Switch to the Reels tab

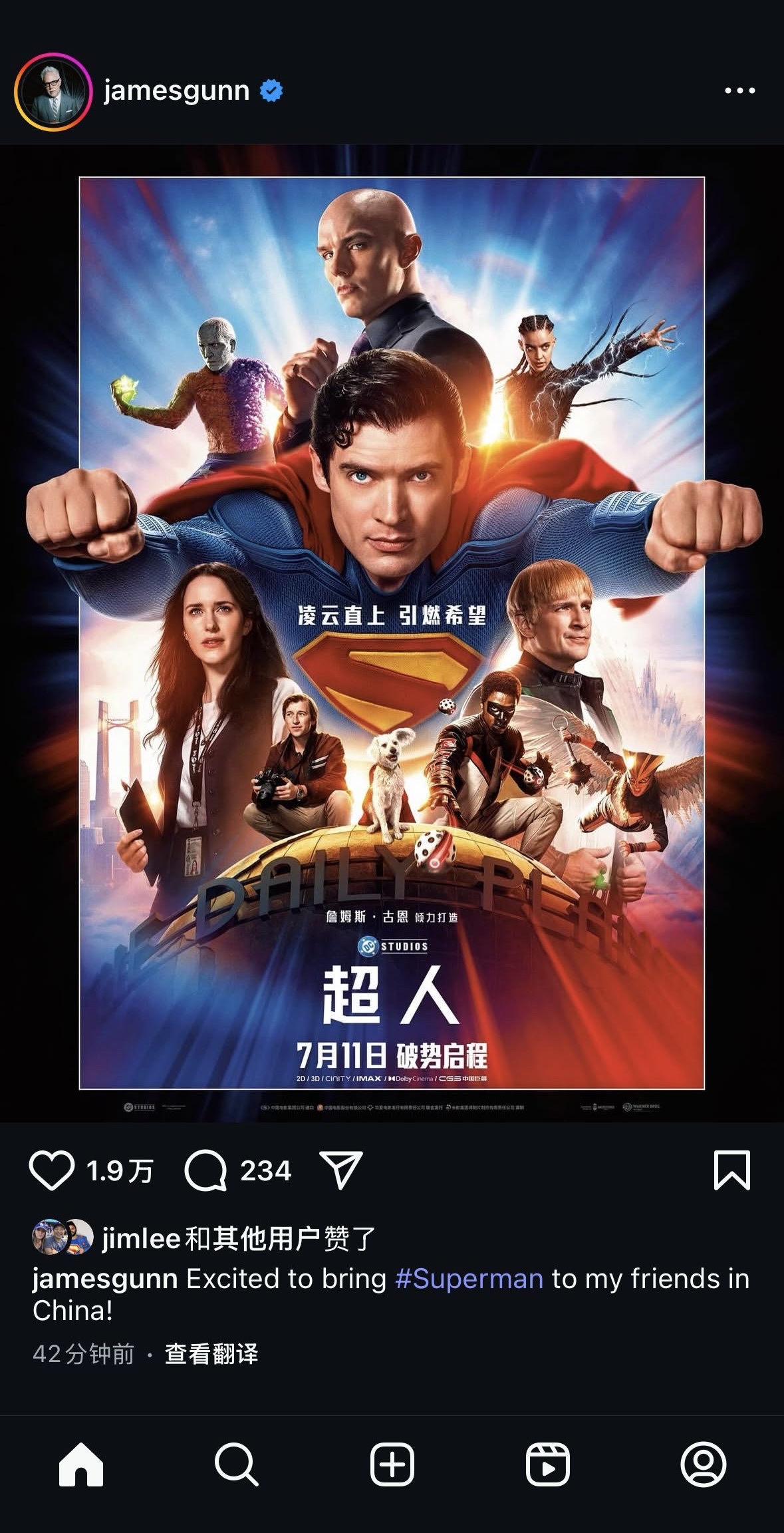[x=547, y=1464]
